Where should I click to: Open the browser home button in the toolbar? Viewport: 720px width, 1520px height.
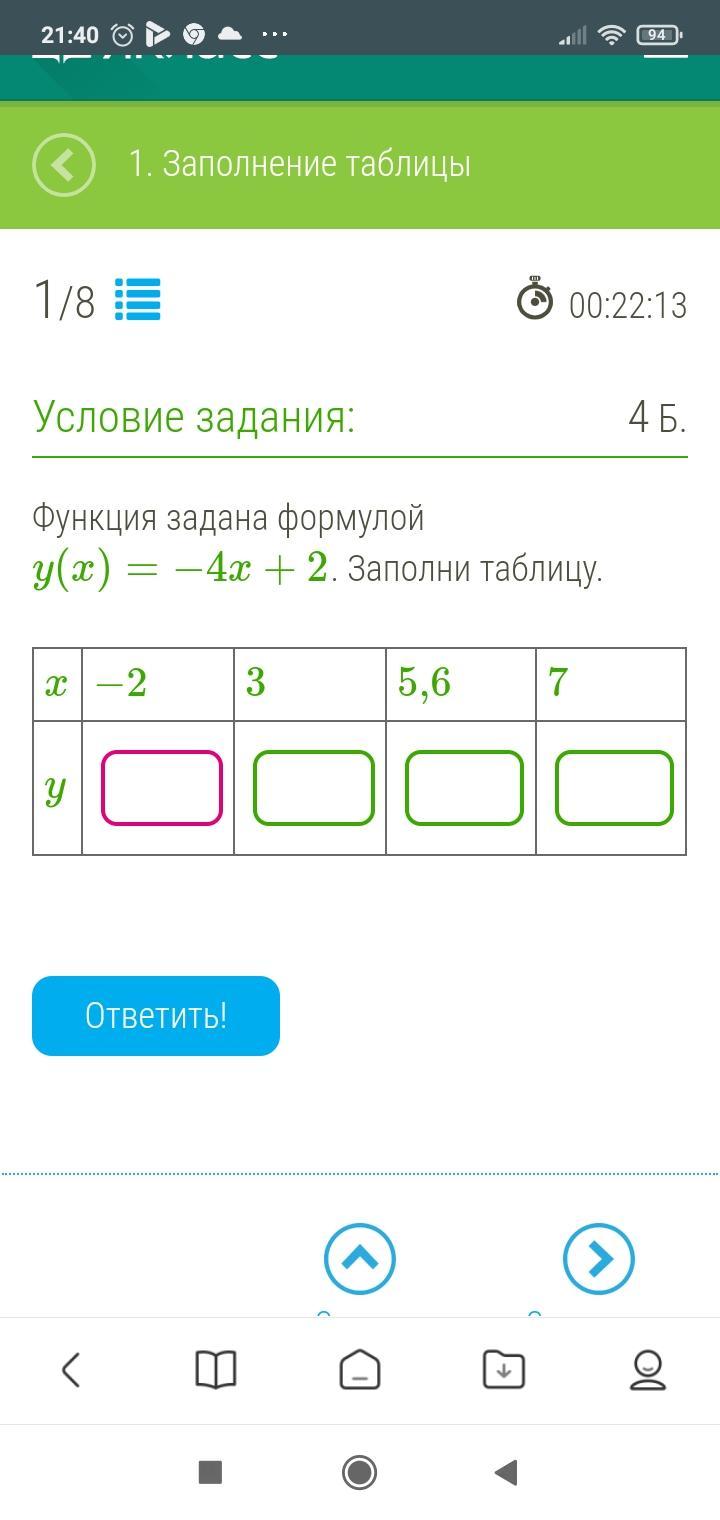360,1369
